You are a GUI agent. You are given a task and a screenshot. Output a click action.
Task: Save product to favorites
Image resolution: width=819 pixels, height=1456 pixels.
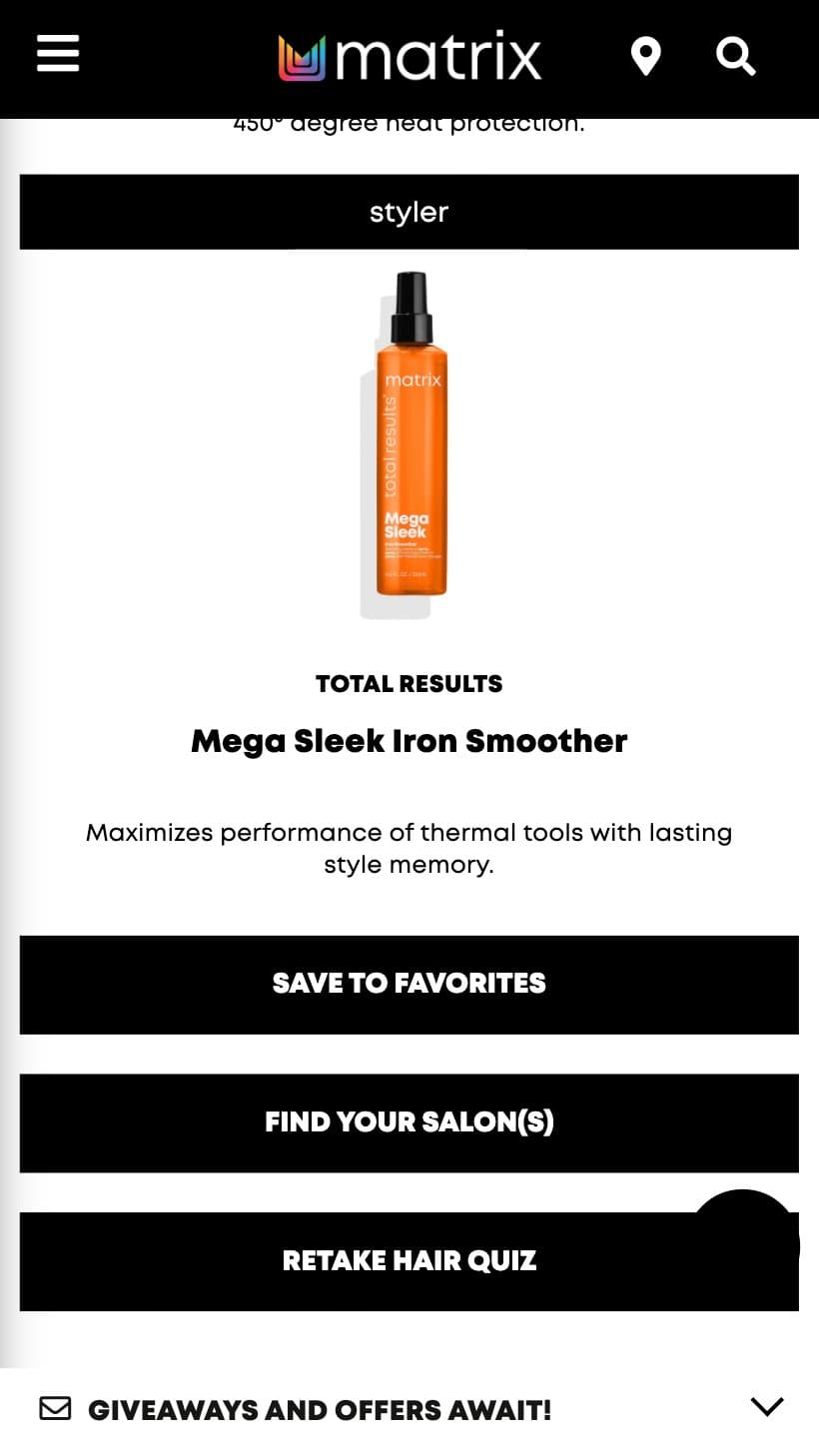click(409, 984)
